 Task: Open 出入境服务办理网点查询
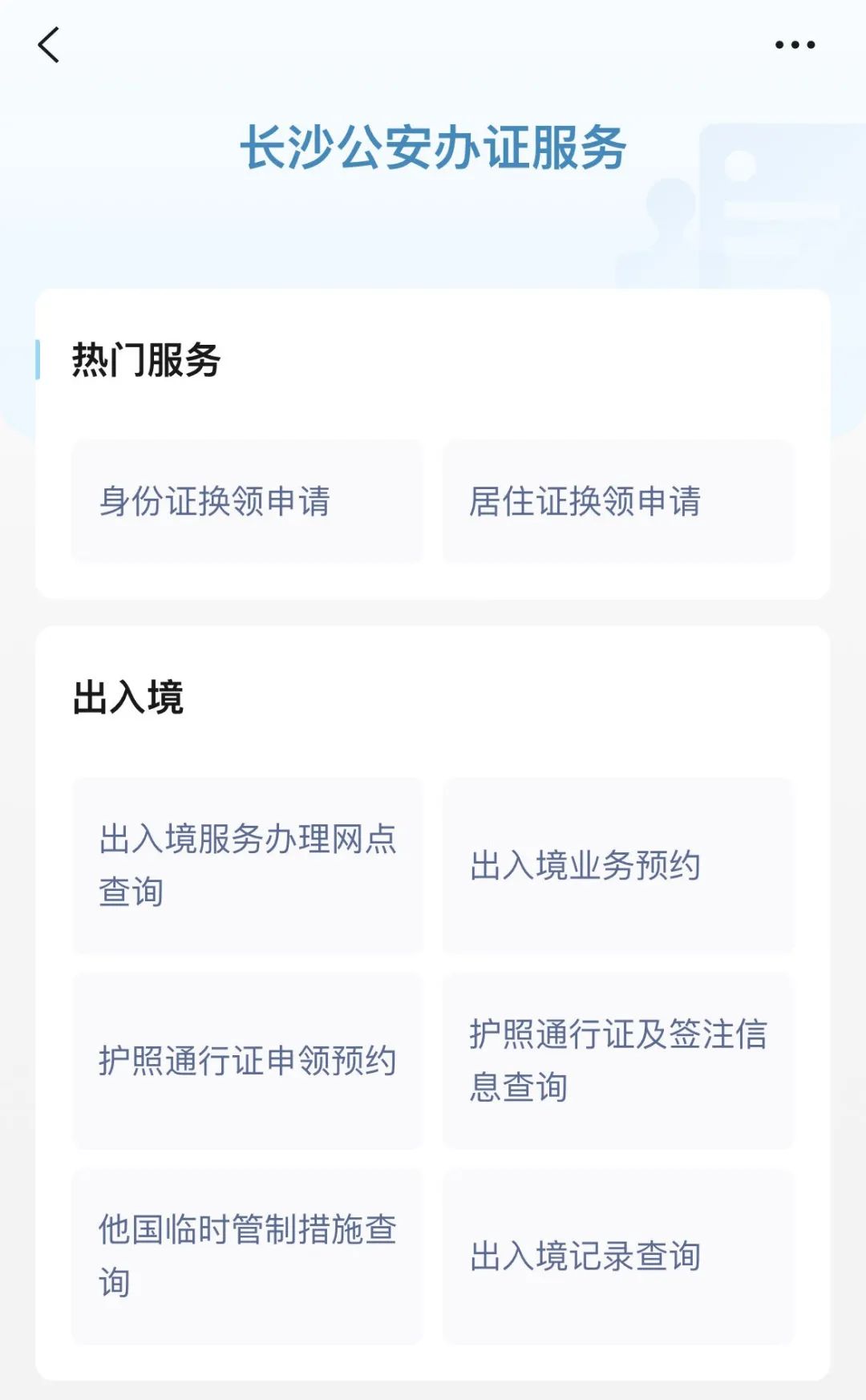247,865
